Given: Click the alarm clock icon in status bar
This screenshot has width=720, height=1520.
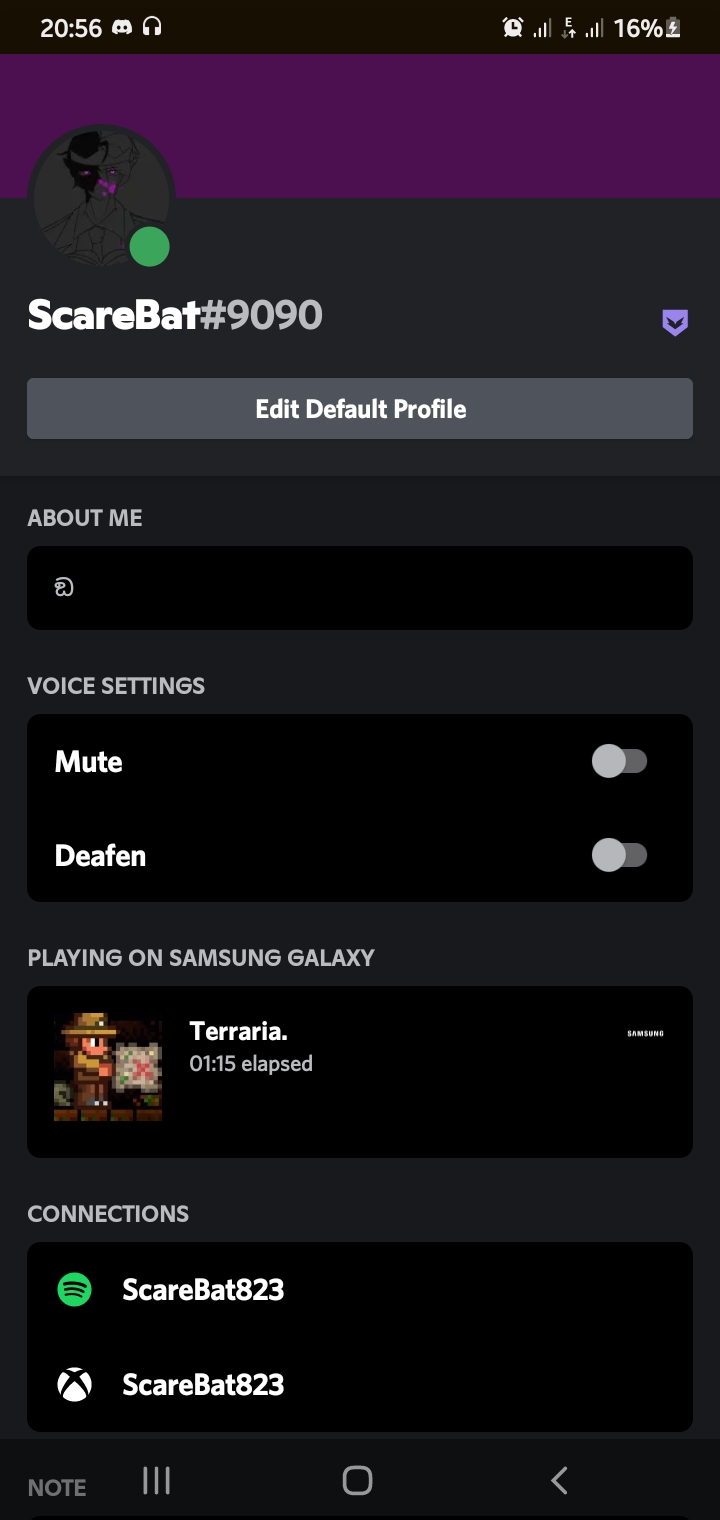Looking at the screenshot, I should (x=511, y=27).
